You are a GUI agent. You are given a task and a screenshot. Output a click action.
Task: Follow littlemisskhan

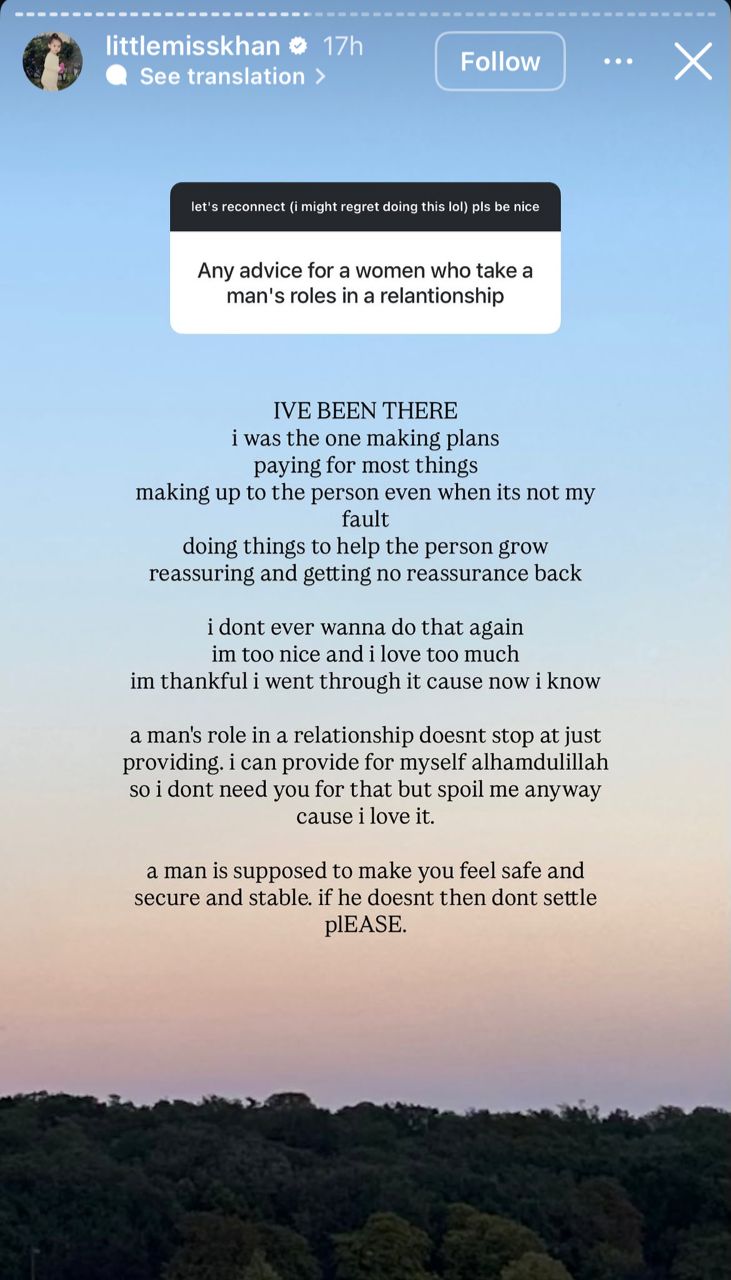pyautogui.click(x=500, y=61)
